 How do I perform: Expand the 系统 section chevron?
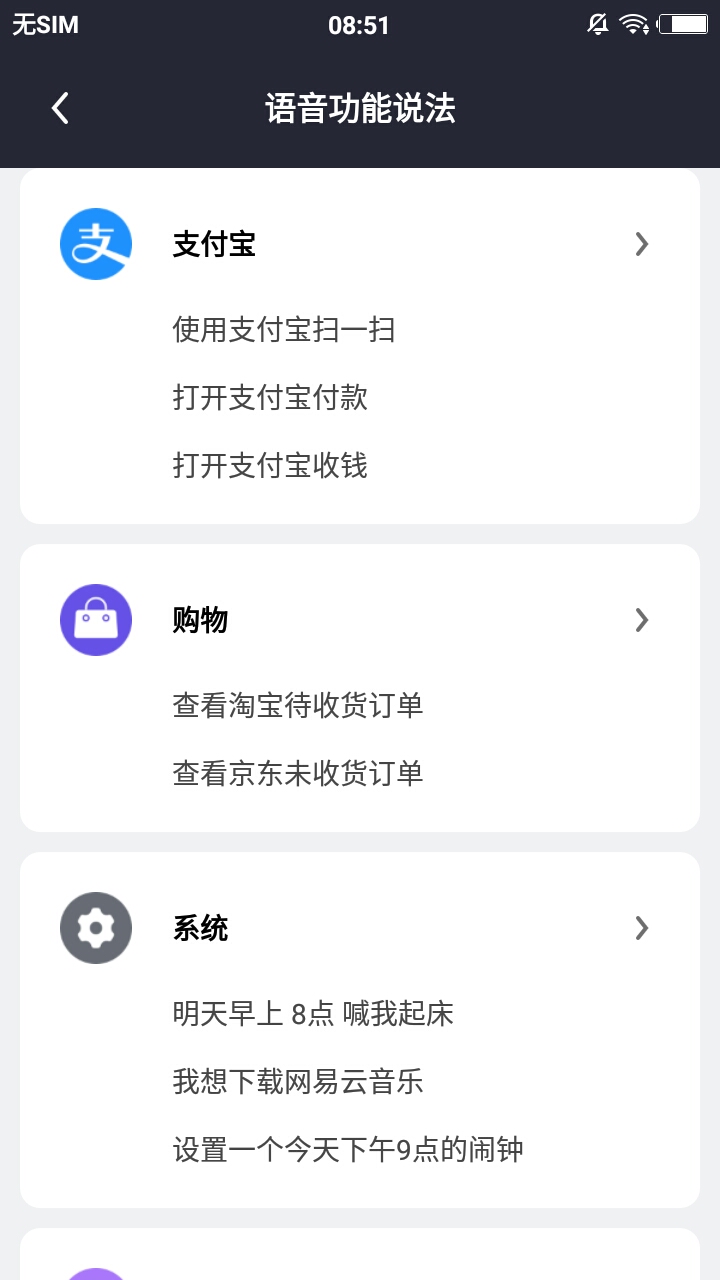tap(641, 928)
